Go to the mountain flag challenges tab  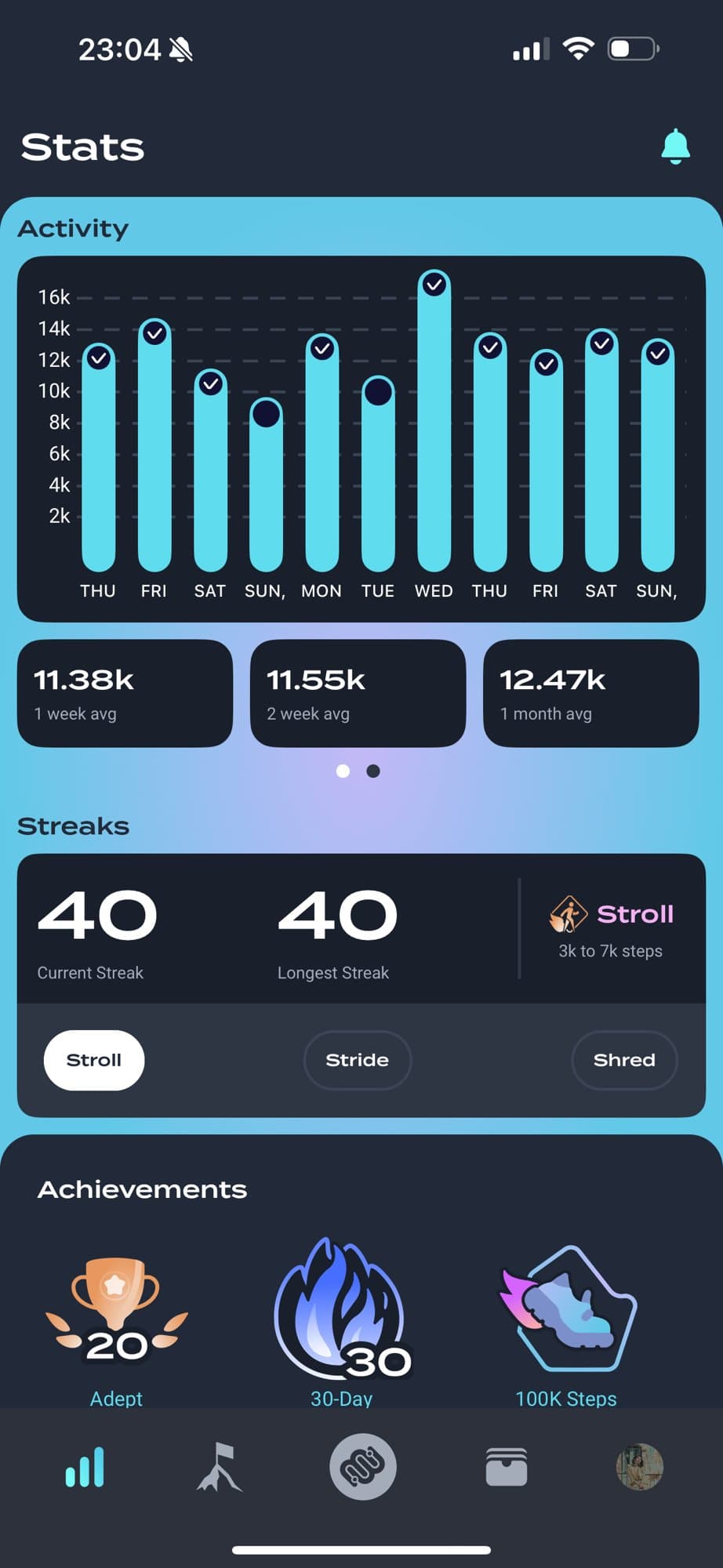point(219,1467)
